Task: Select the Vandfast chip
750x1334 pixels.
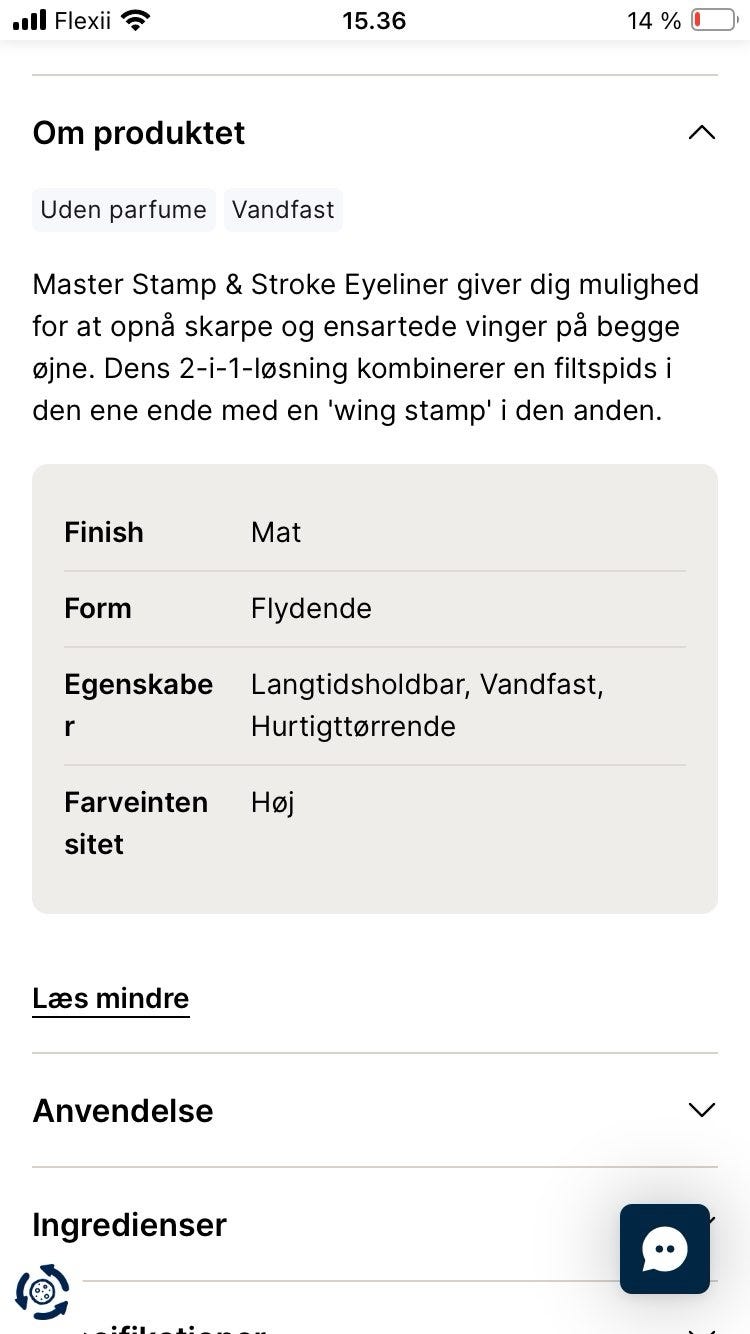Action: pyautogui.click(x=283, y=210)
